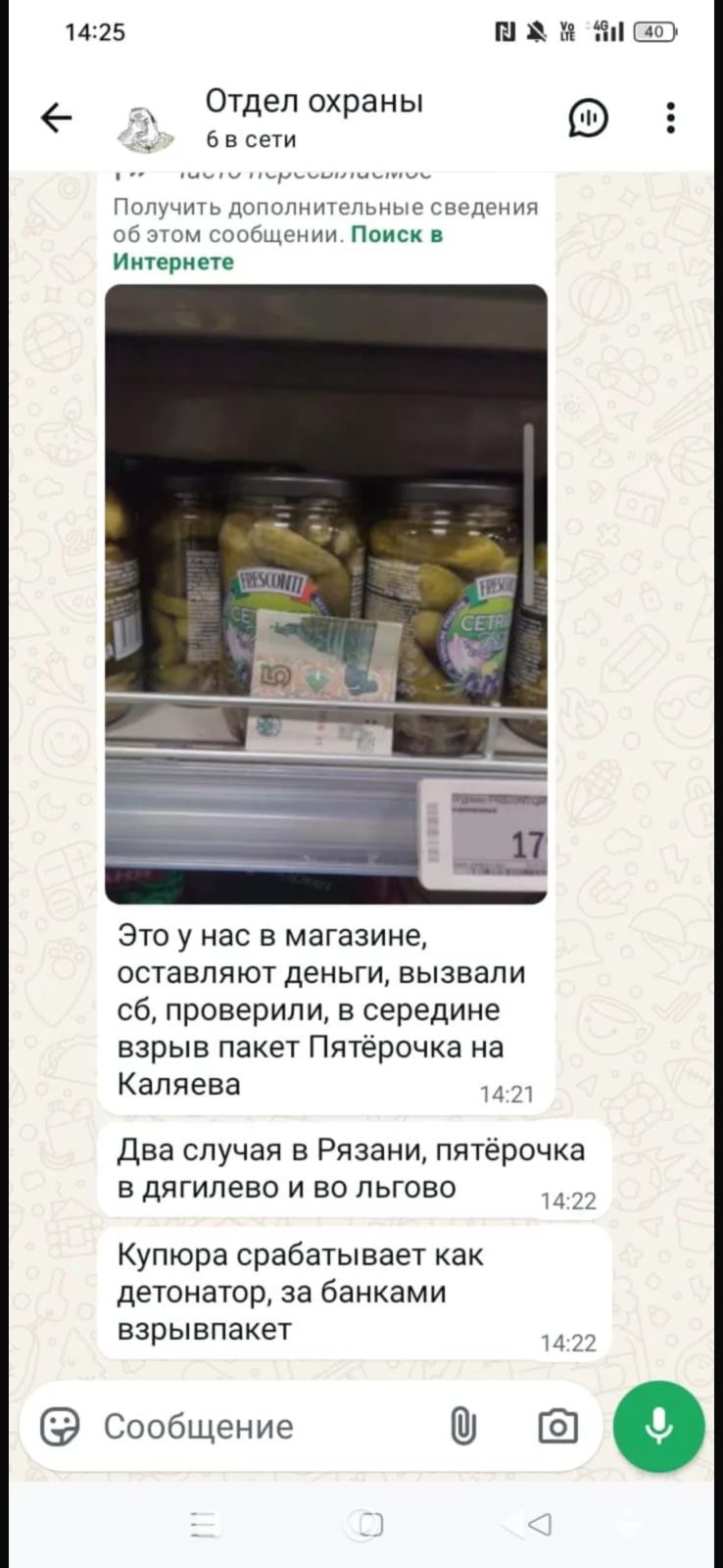
Task: Start a group voice chat
Action: pos(588,119)
